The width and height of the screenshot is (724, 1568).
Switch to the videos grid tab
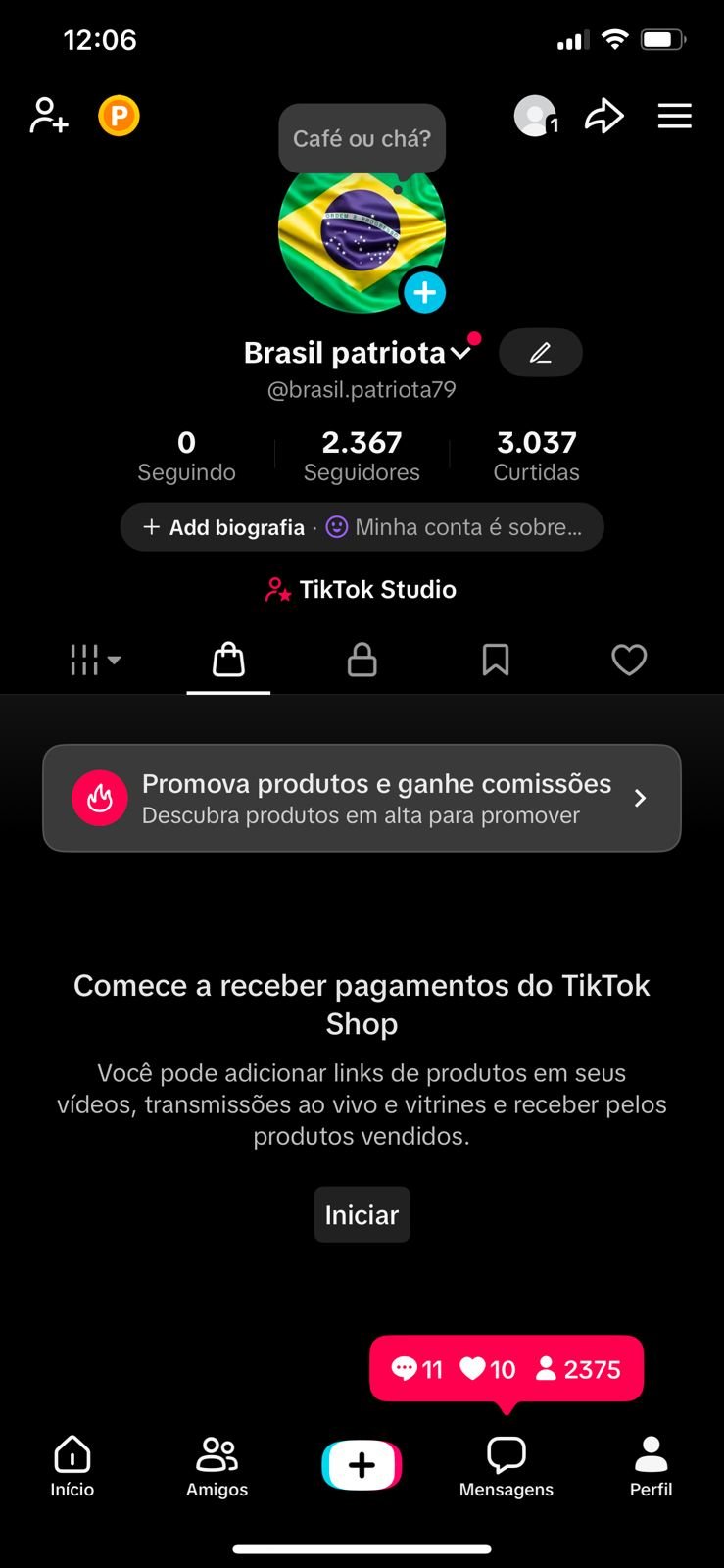(94, 660)
